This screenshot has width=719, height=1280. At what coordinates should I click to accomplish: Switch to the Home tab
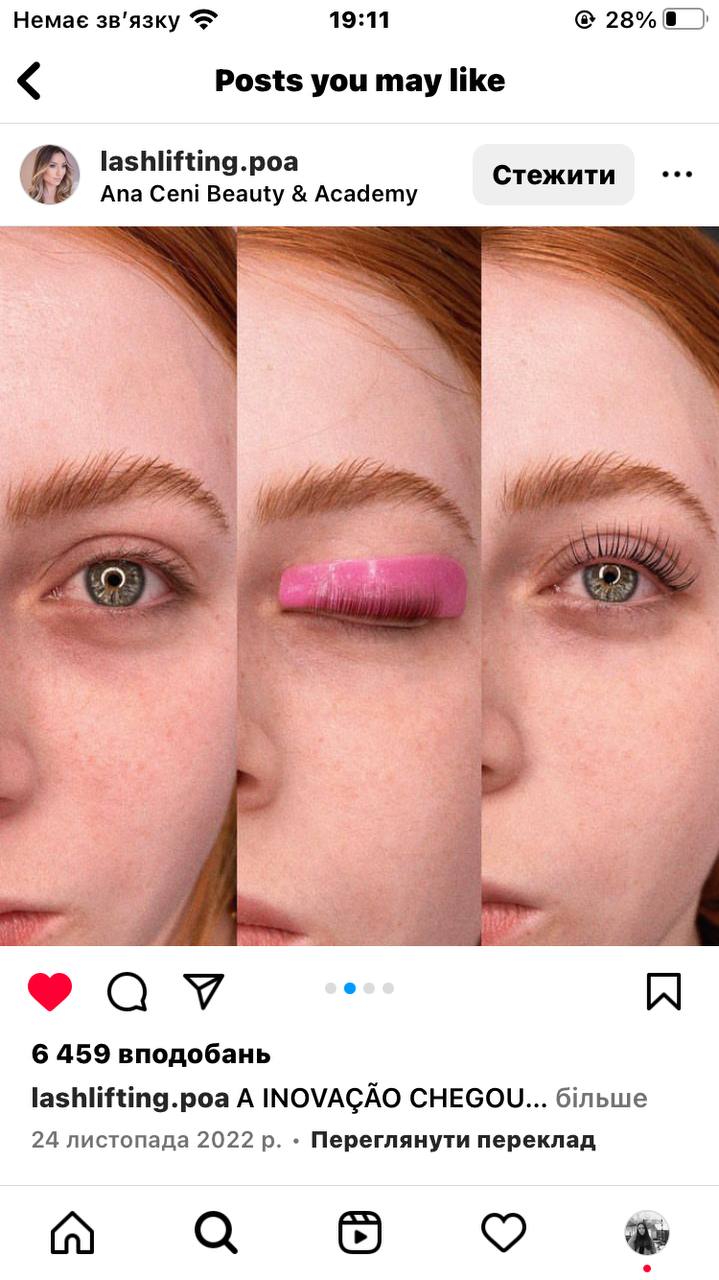pos(72,1233)
